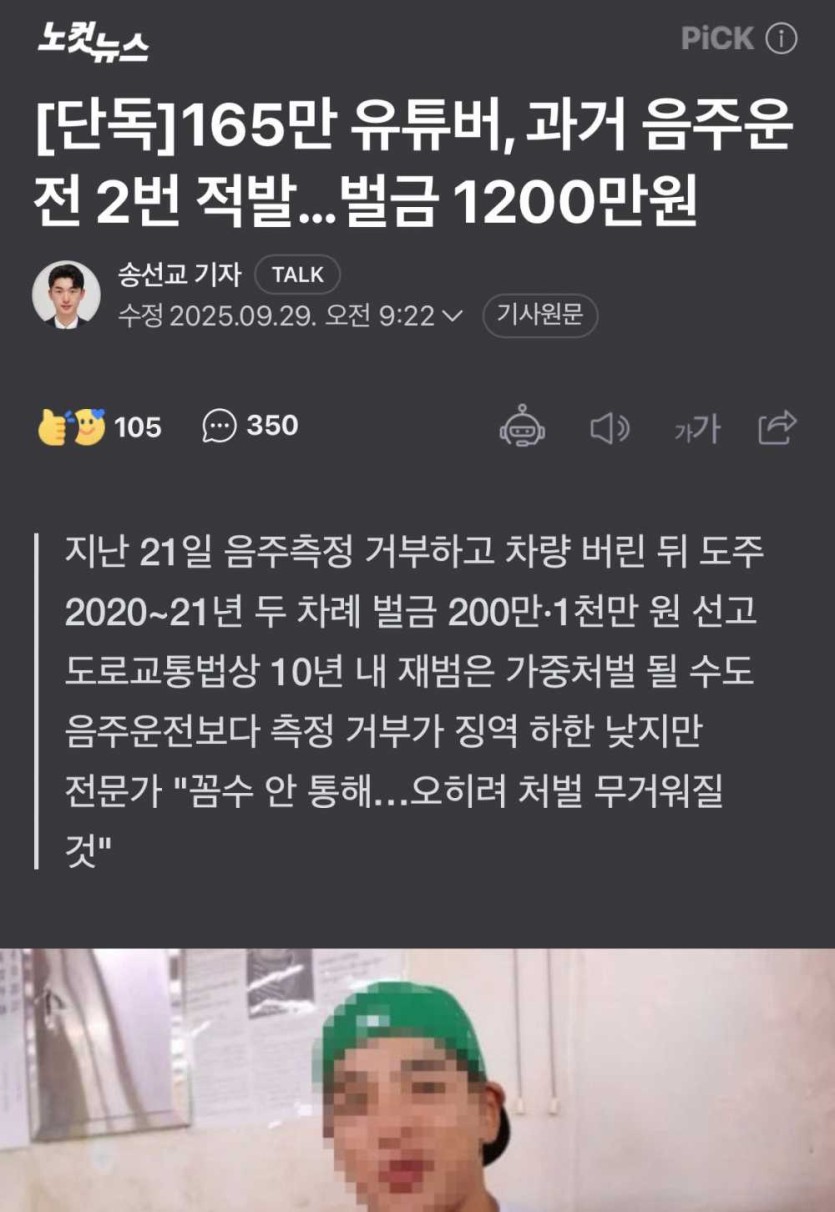
Task: Open the 350 comments
Action: 250,426
